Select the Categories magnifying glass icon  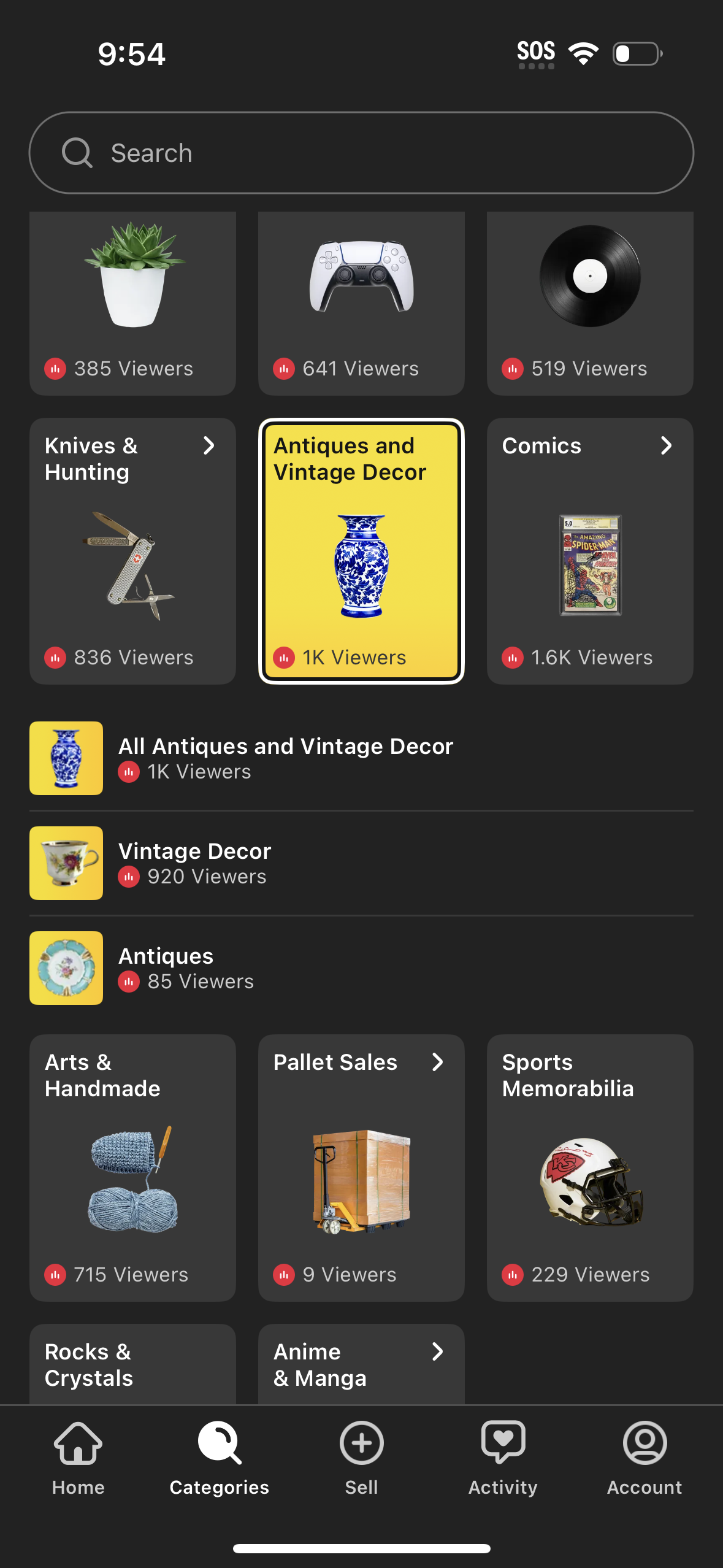click(x=218, y=1443)
